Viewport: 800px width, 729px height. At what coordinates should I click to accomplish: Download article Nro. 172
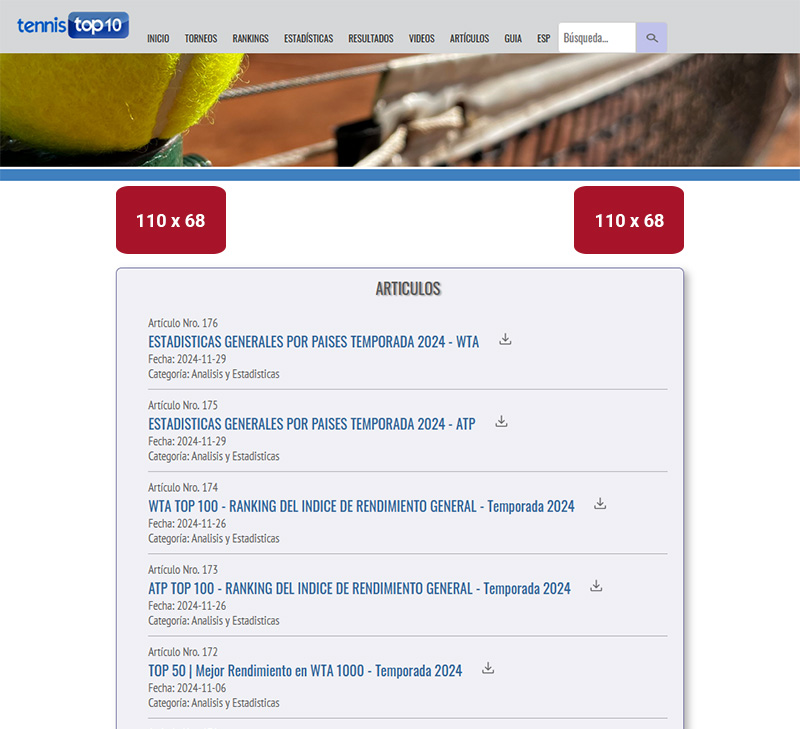point(488,668)
